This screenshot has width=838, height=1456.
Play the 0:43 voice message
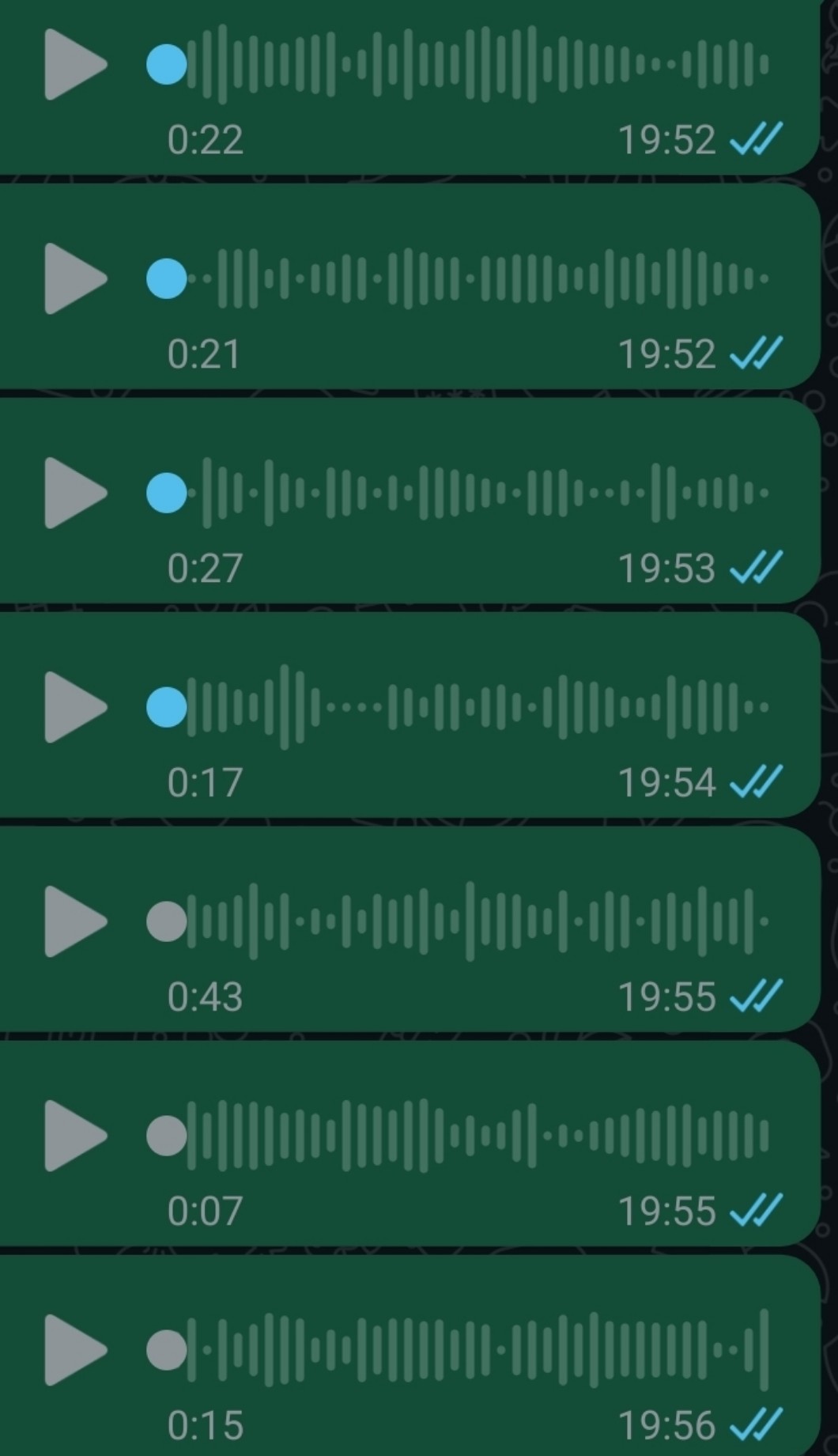[73, 921]
